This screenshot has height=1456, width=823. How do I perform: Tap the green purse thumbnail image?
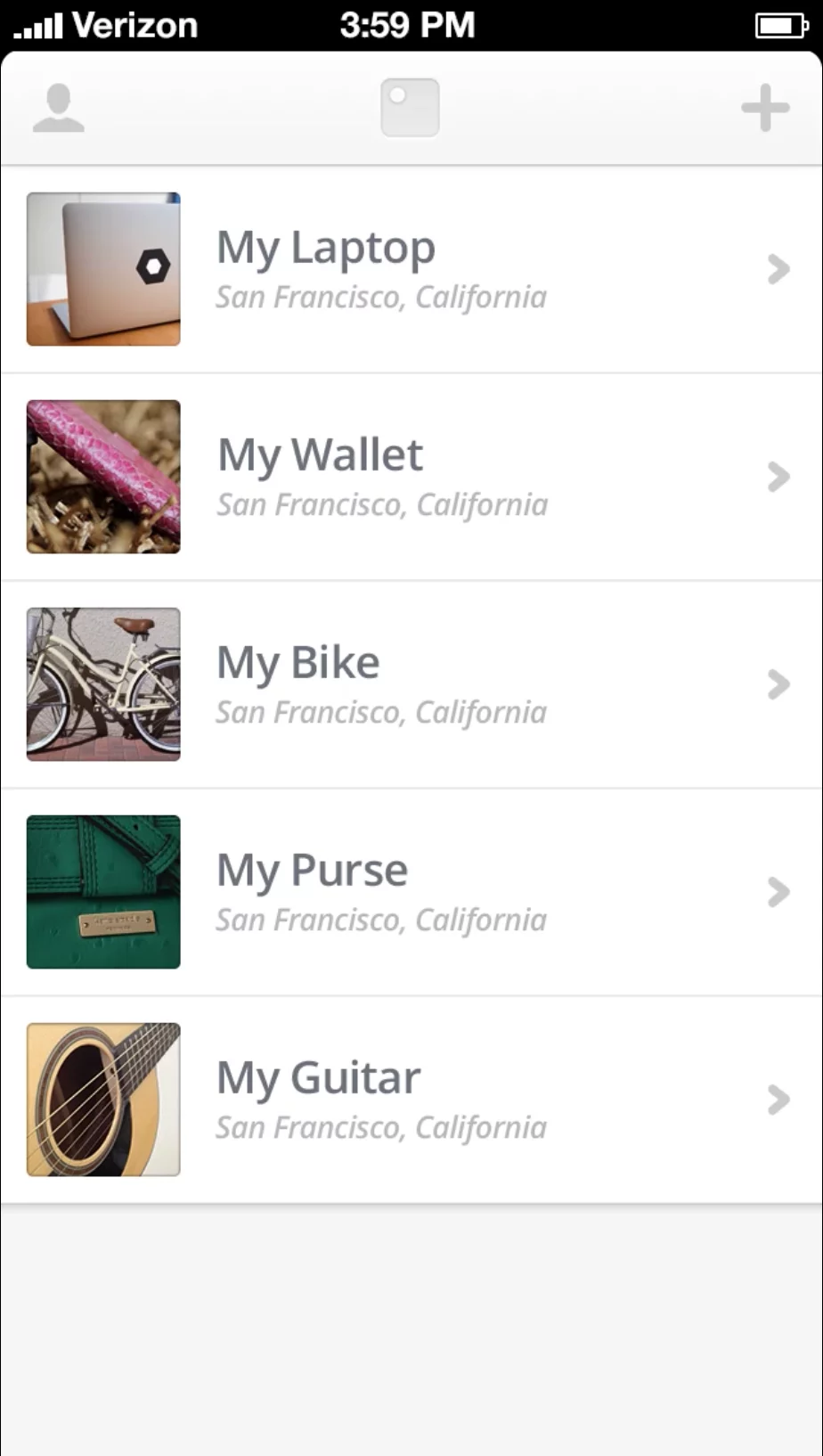coord(102,892)
